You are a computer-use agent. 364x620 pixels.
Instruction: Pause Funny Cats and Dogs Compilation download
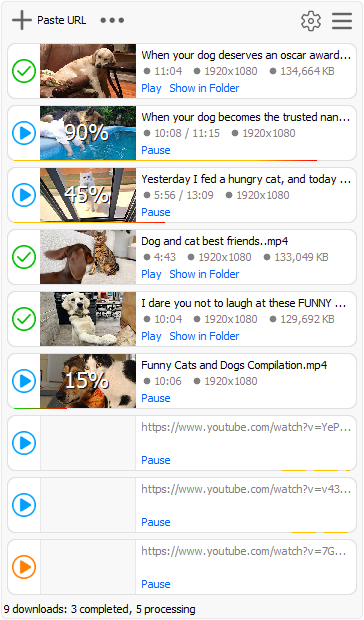[156, 398]
